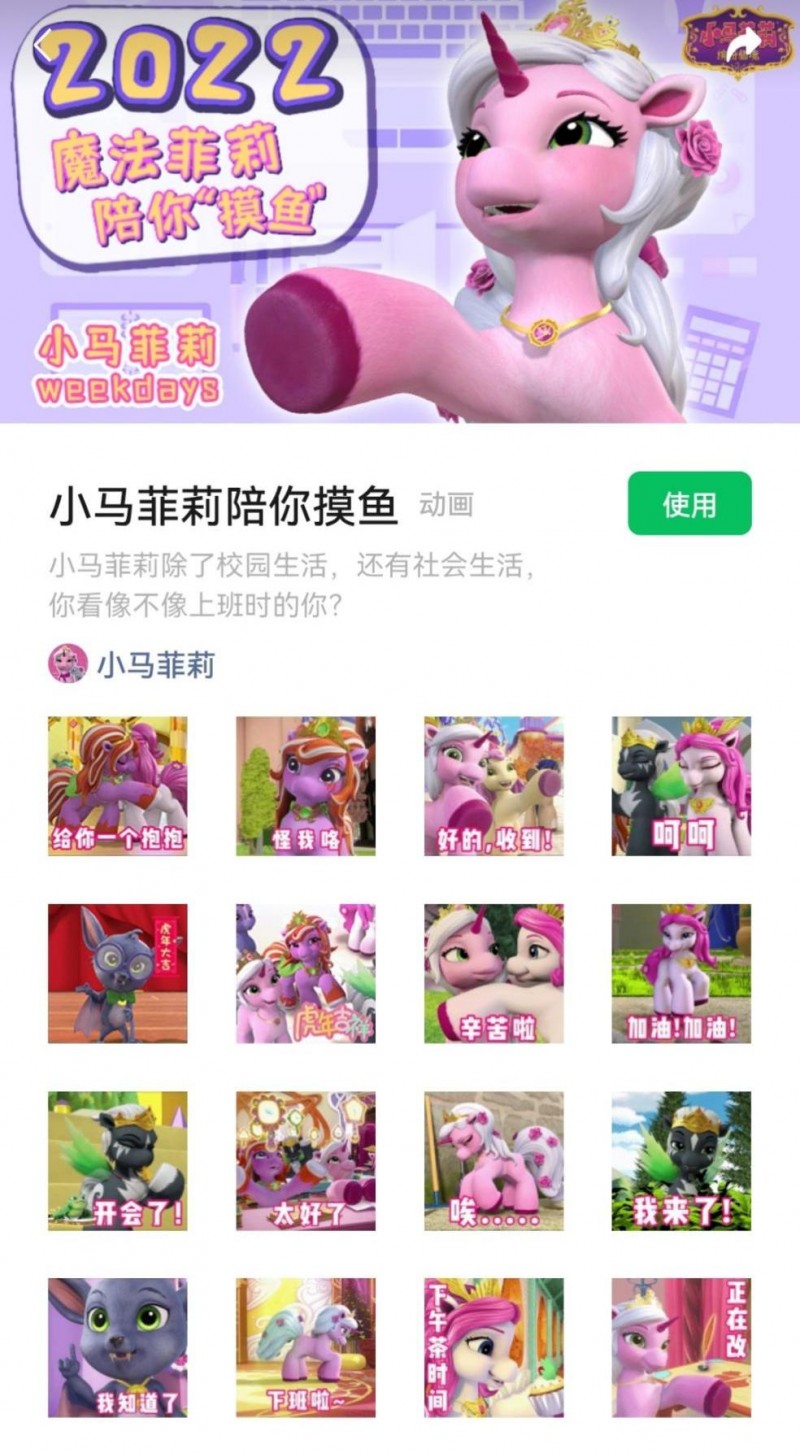
Task: Select the 辛苦啦 sticker
Action: [493, 973]
